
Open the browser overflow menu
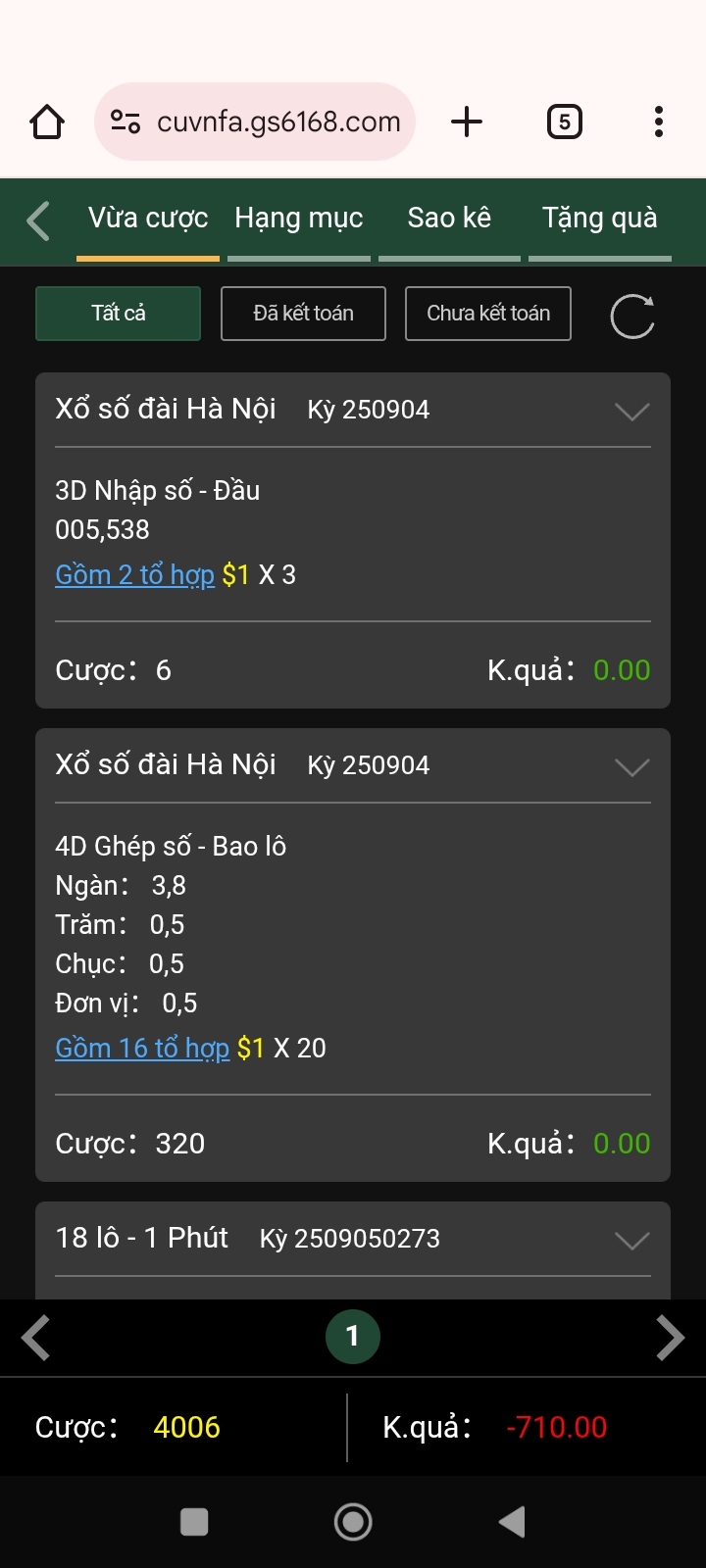pyautogui.click(x=659, y=122)
